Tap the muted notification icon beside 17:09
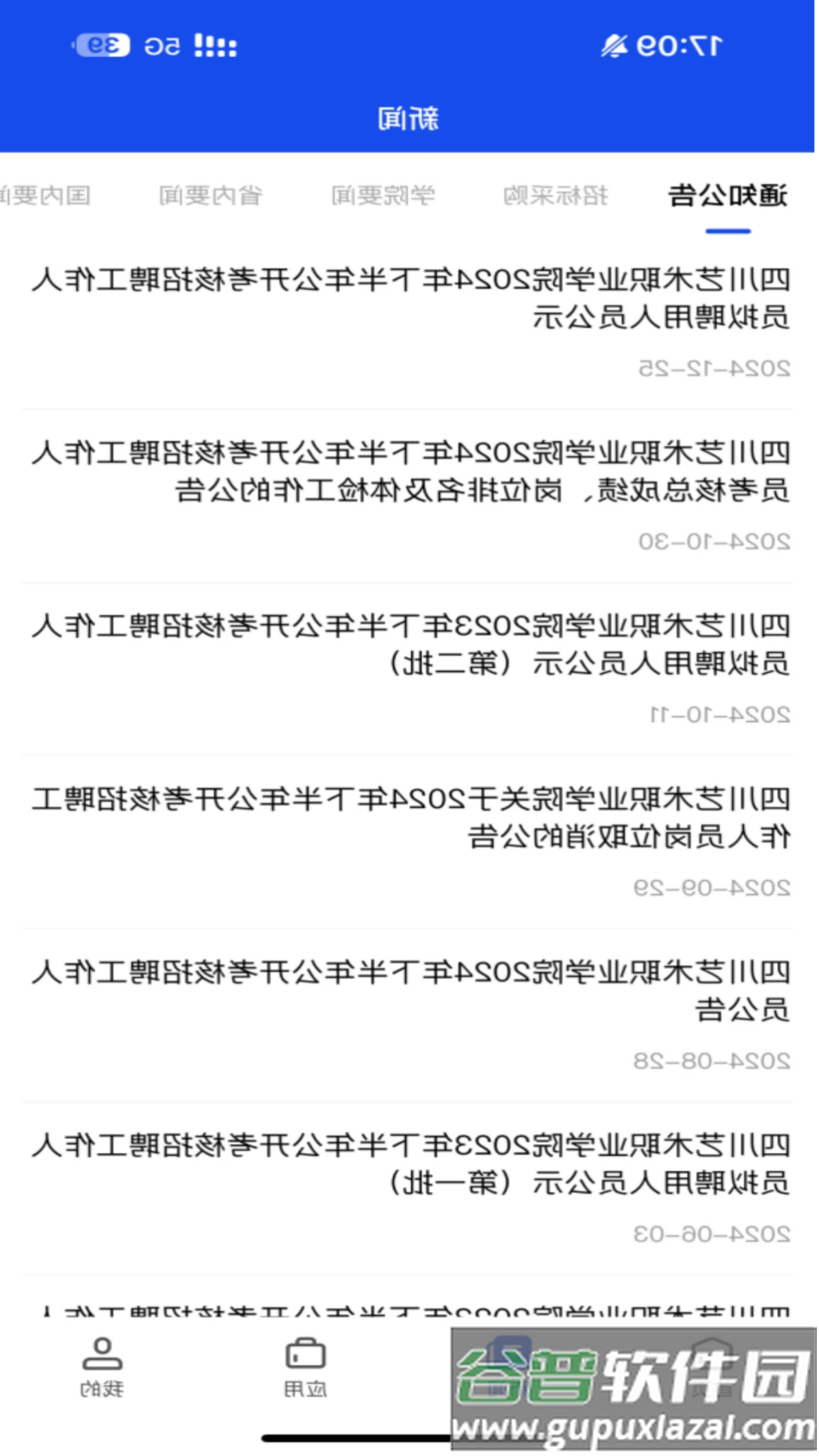 [x=614, y=45]
